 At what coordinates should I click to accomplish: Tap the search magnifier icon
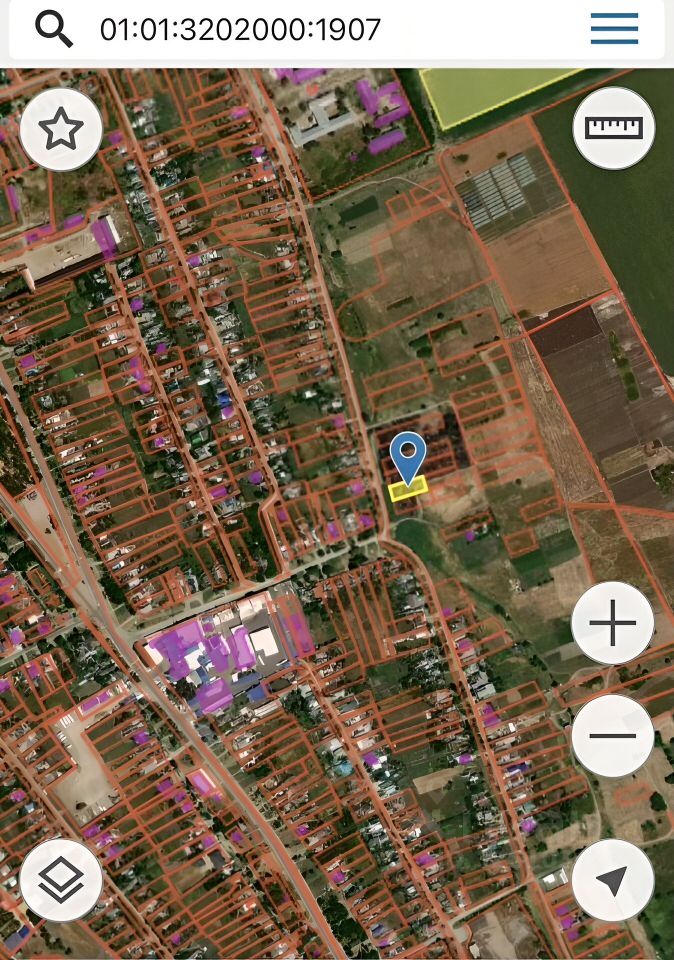click(54, 29)
